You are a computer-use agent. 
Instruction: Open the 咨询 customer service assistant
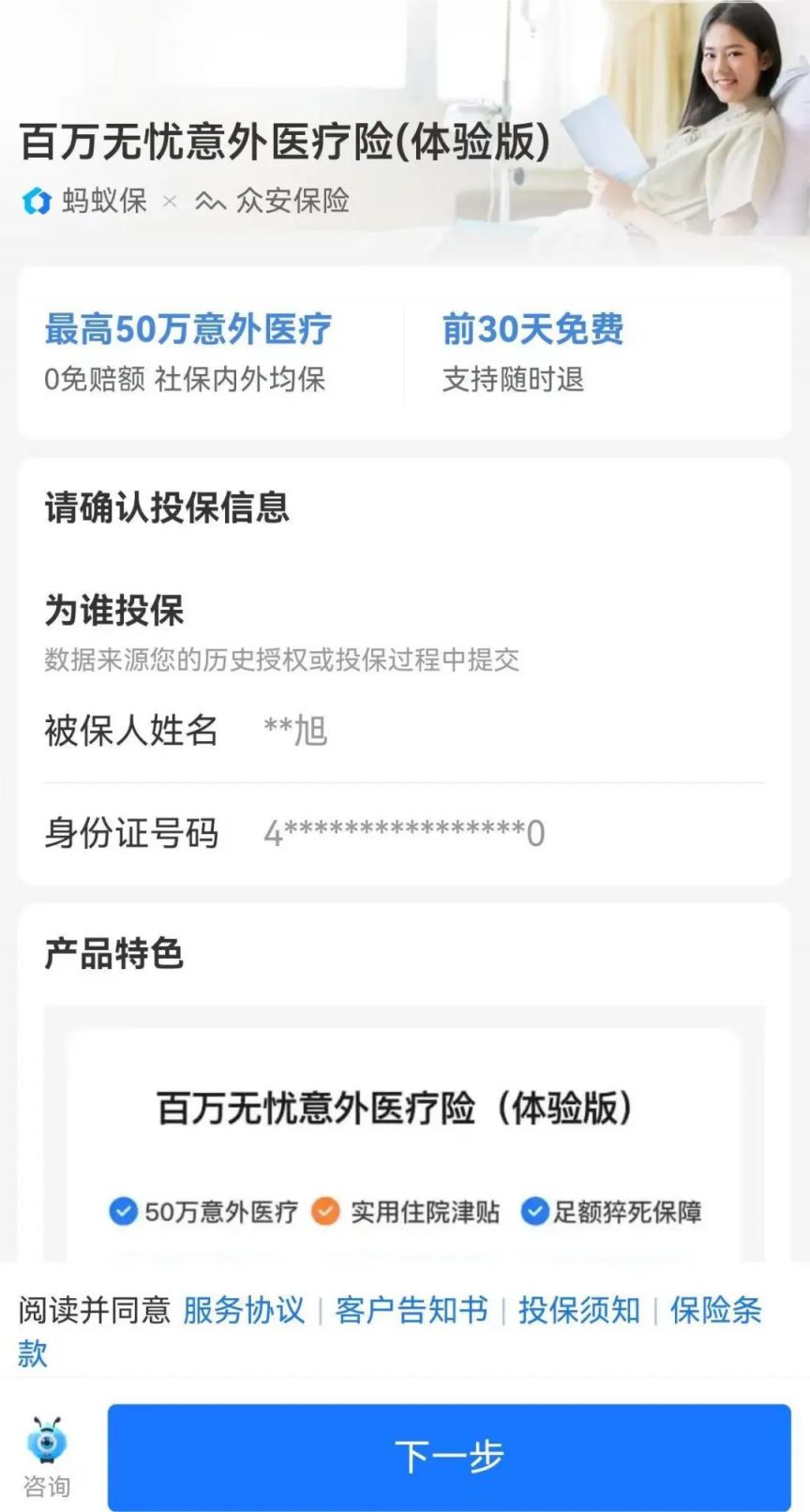pos(46,1457)
